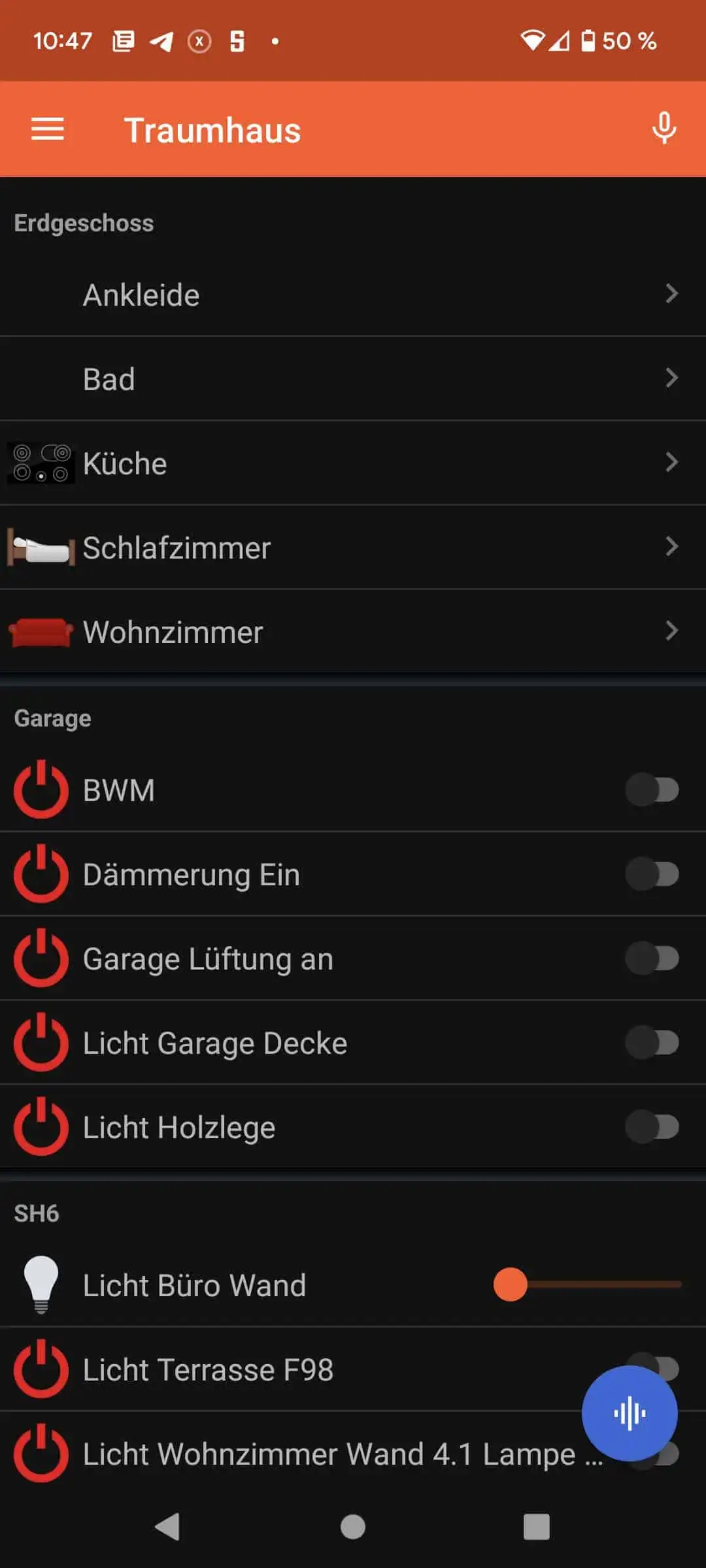
Task: Enable Dämmerung Ein switch
Action: 652,874
